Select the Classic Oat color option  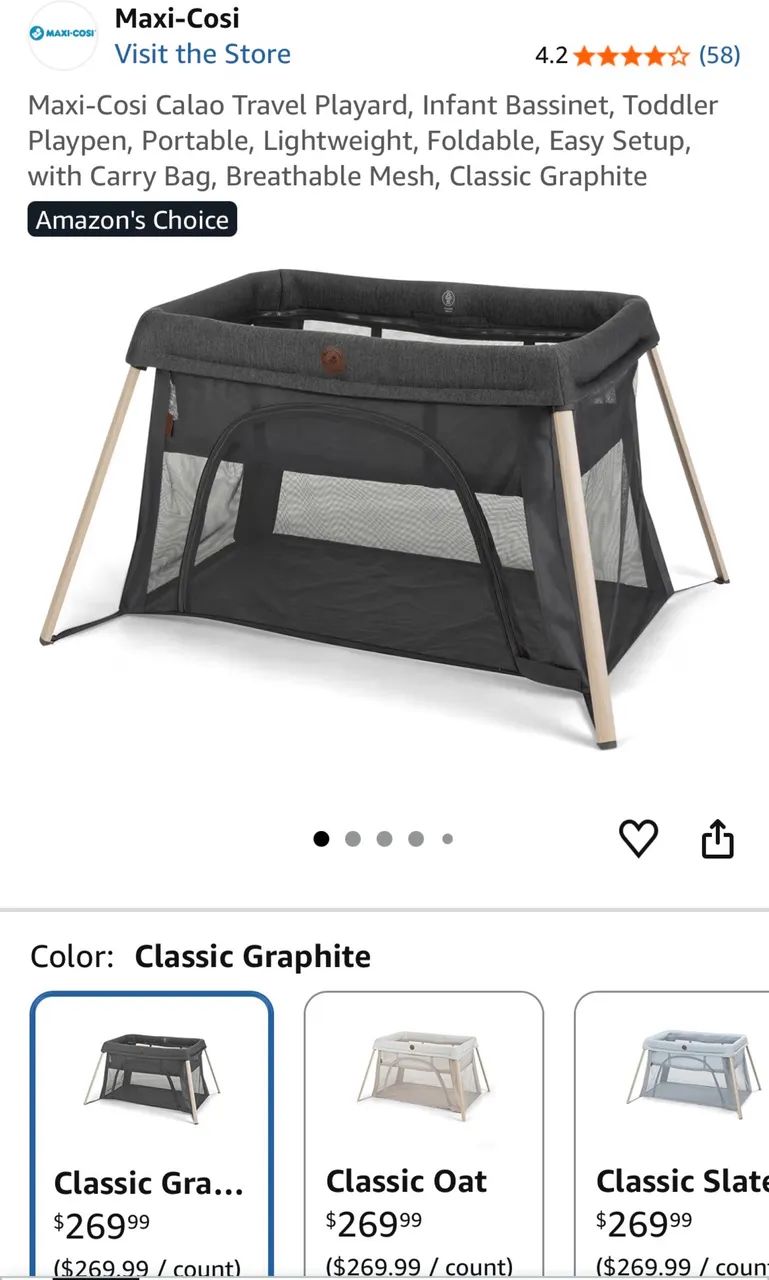(x=424, y=1134)
